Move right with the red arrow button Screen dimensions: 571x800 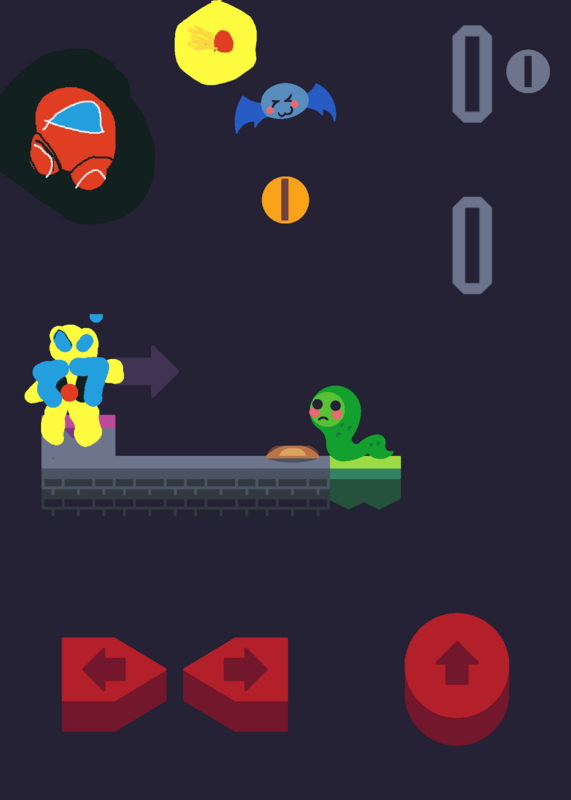(x=236, y=684)
